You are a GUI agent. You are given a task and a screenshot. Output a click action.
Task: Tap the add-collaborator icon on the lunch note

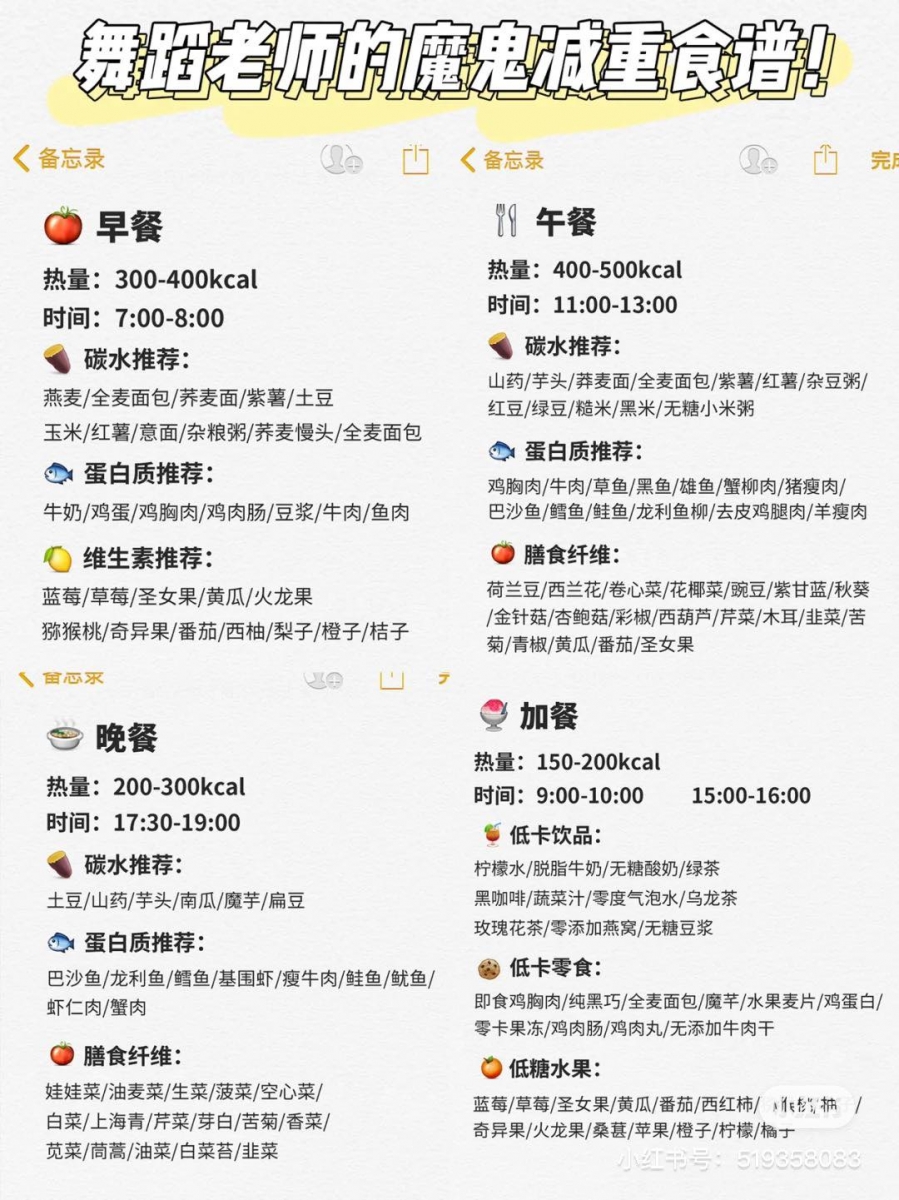[x=757, y=158]
